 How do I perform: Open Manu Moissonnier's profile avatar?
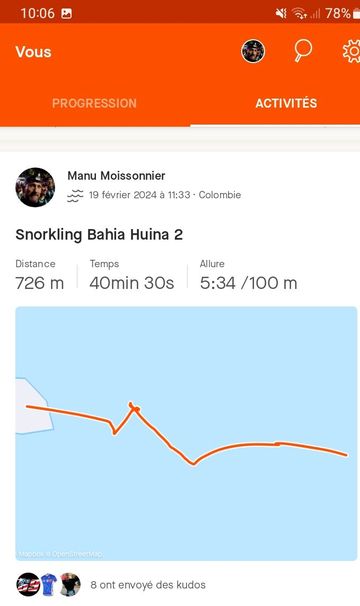pyautogui.click(x=35, y=187)
